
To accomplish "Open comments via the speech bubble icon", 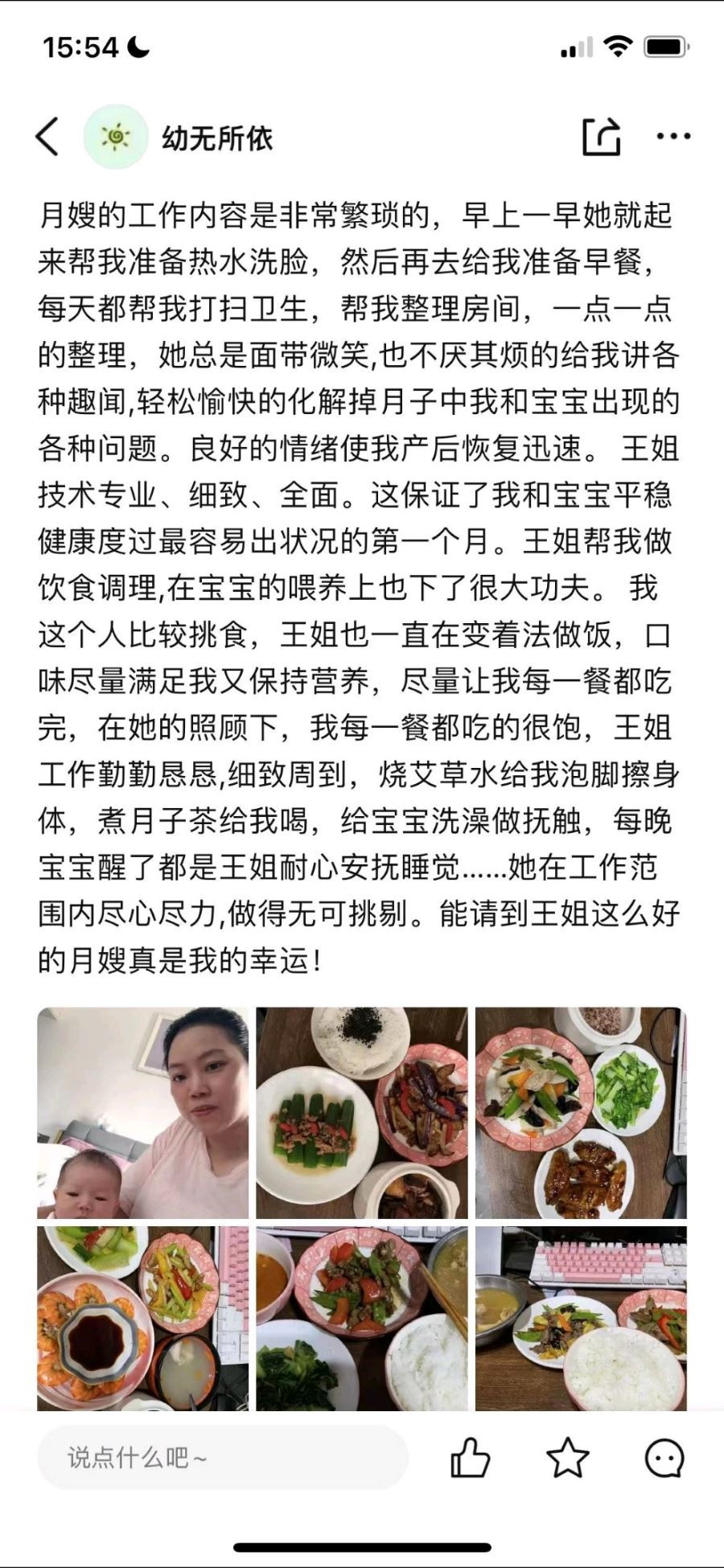I will click(x=664, y=1457).
